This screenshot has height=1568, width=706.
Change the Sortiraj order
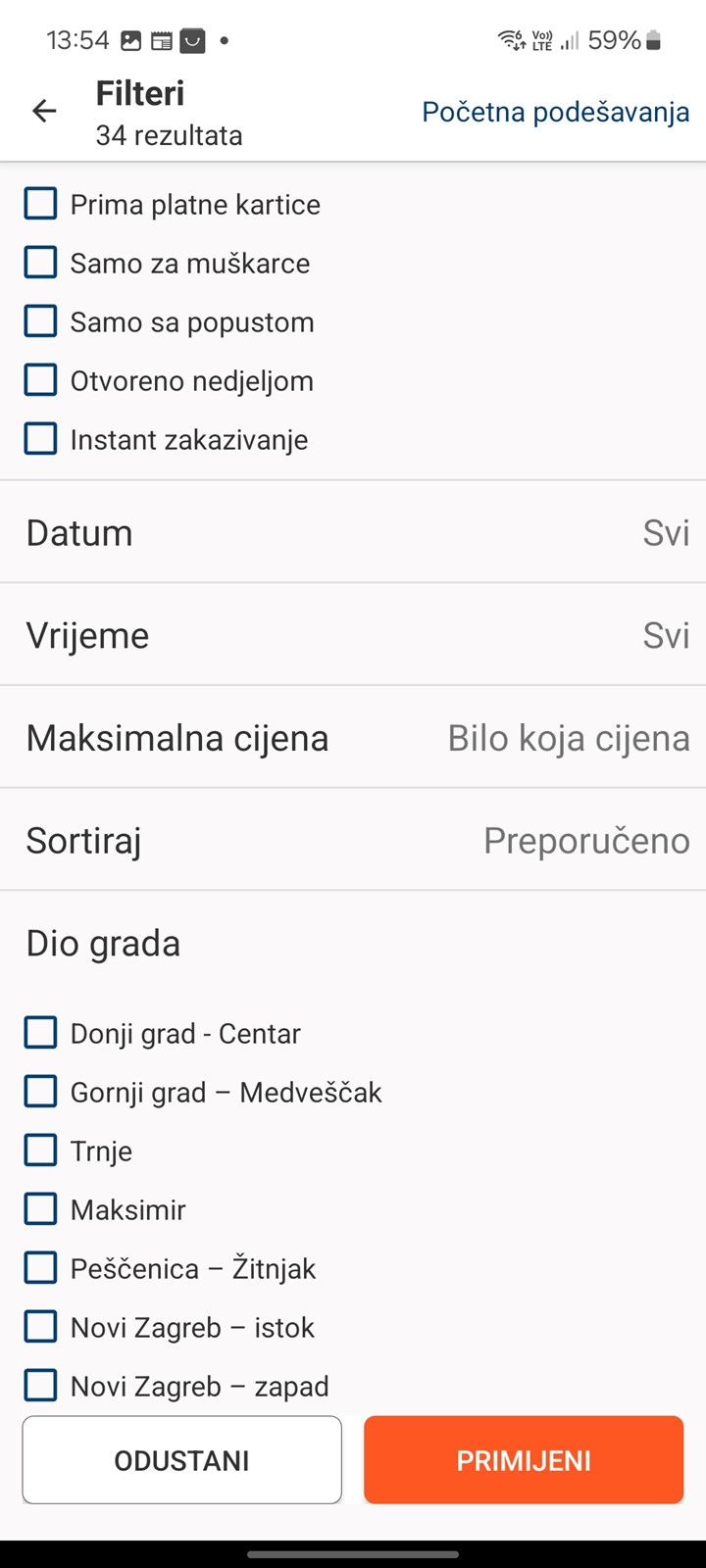[353, 840]
